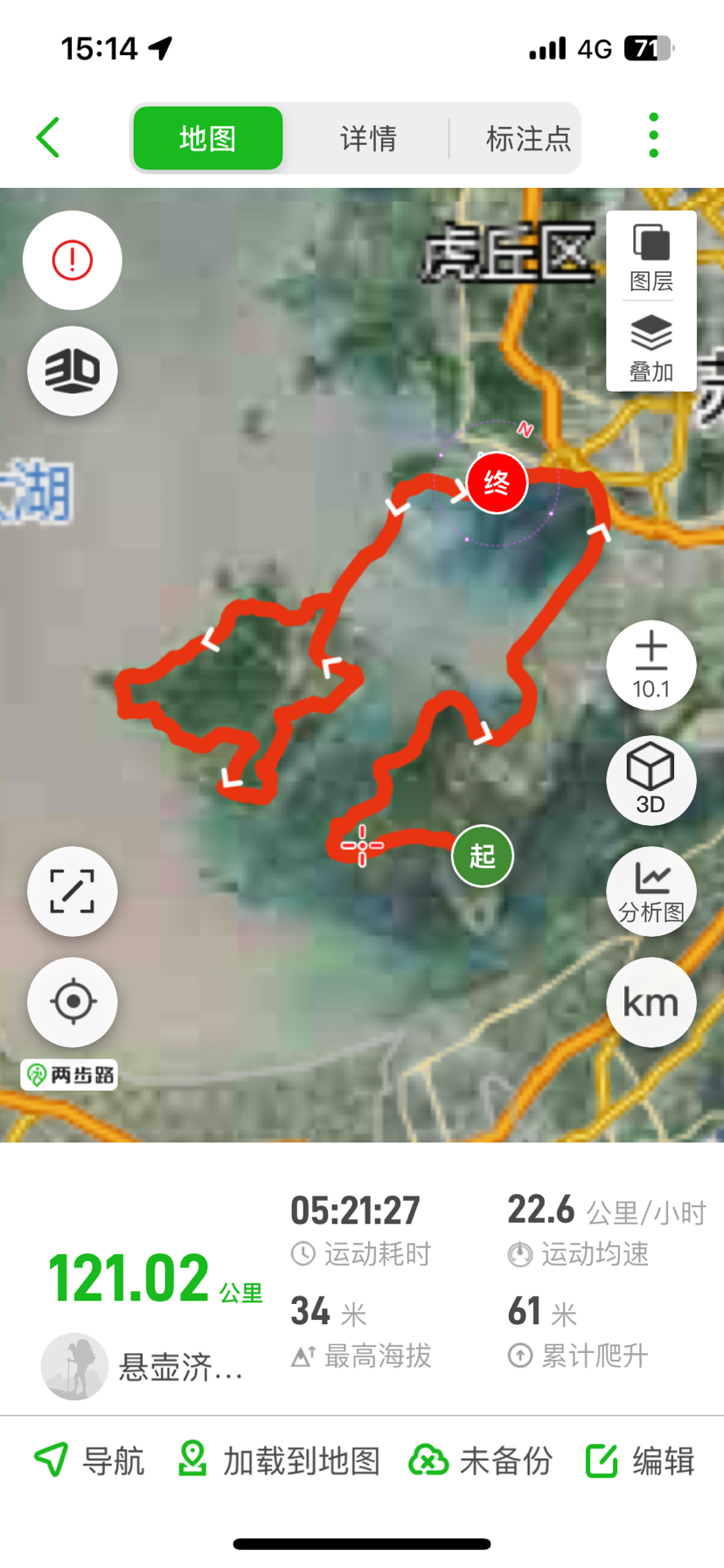724x1568 pixels.
Task: Tap the zoom level 10.1 button
Action: coord(651,664)
